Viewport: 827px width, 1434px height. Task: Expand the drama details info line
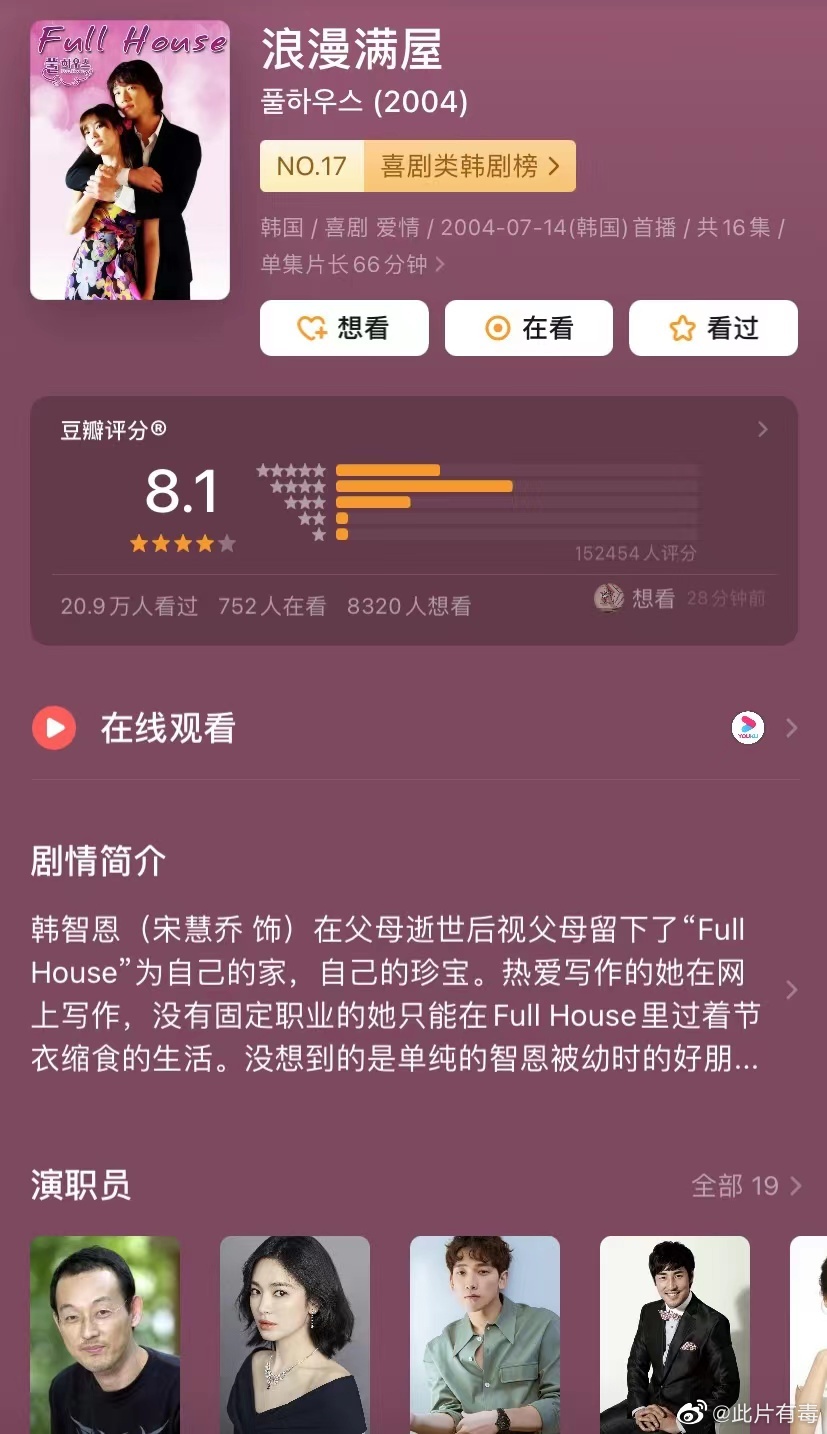(522, 246)
